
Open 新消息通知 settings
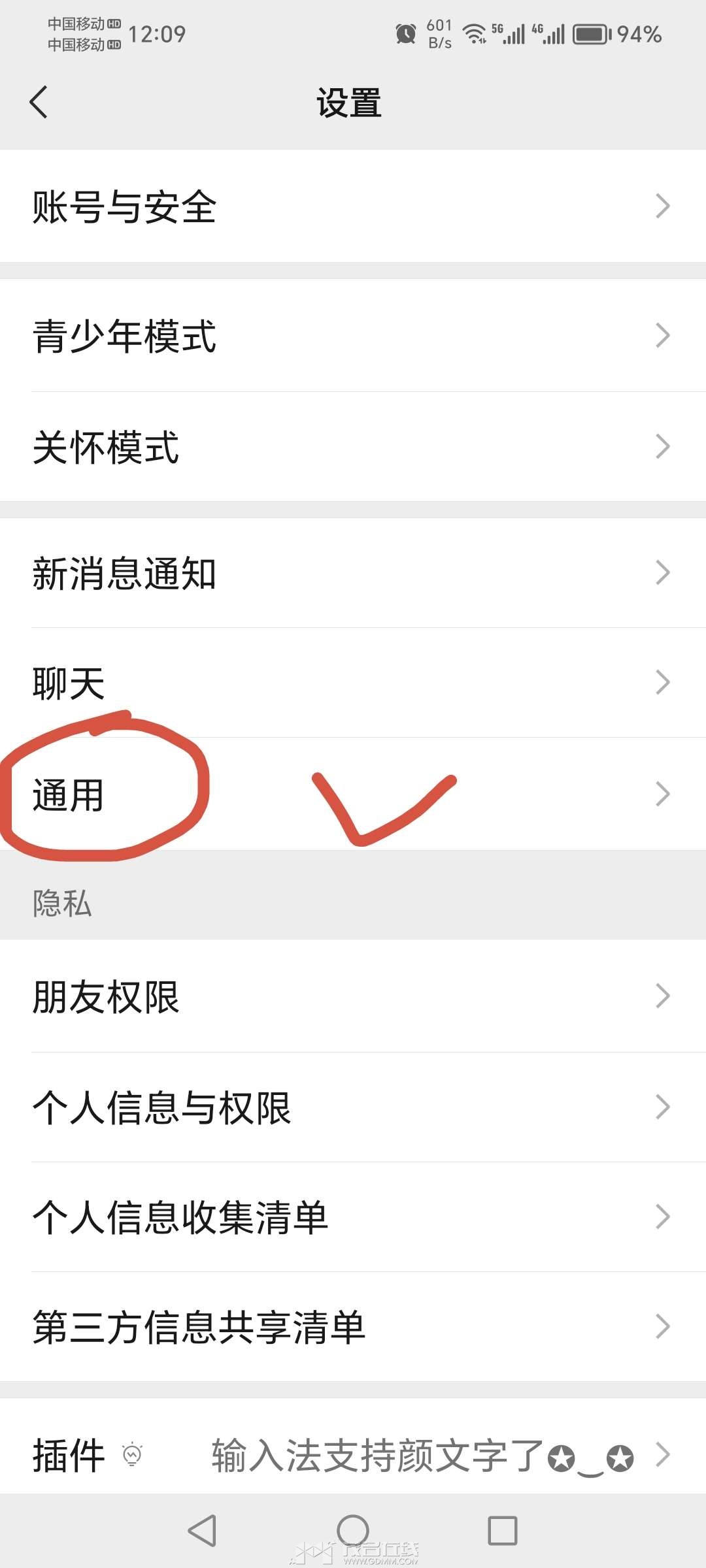tap(353, 573)
